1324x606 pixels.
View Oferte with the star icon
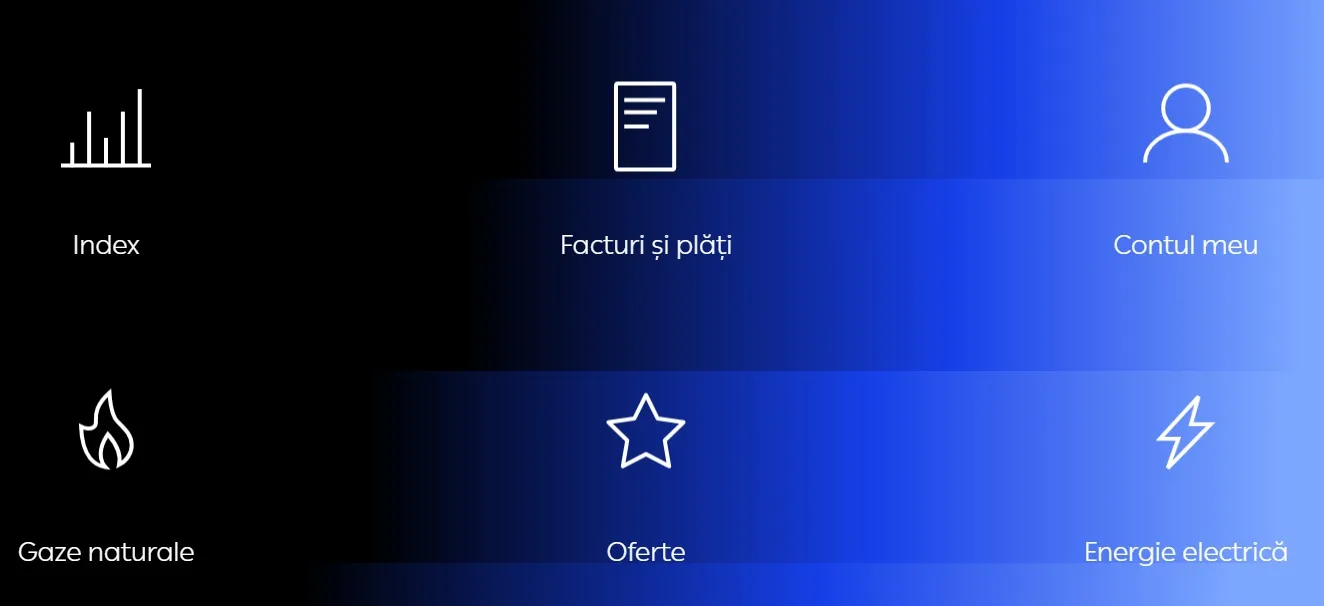coord(645,475)
